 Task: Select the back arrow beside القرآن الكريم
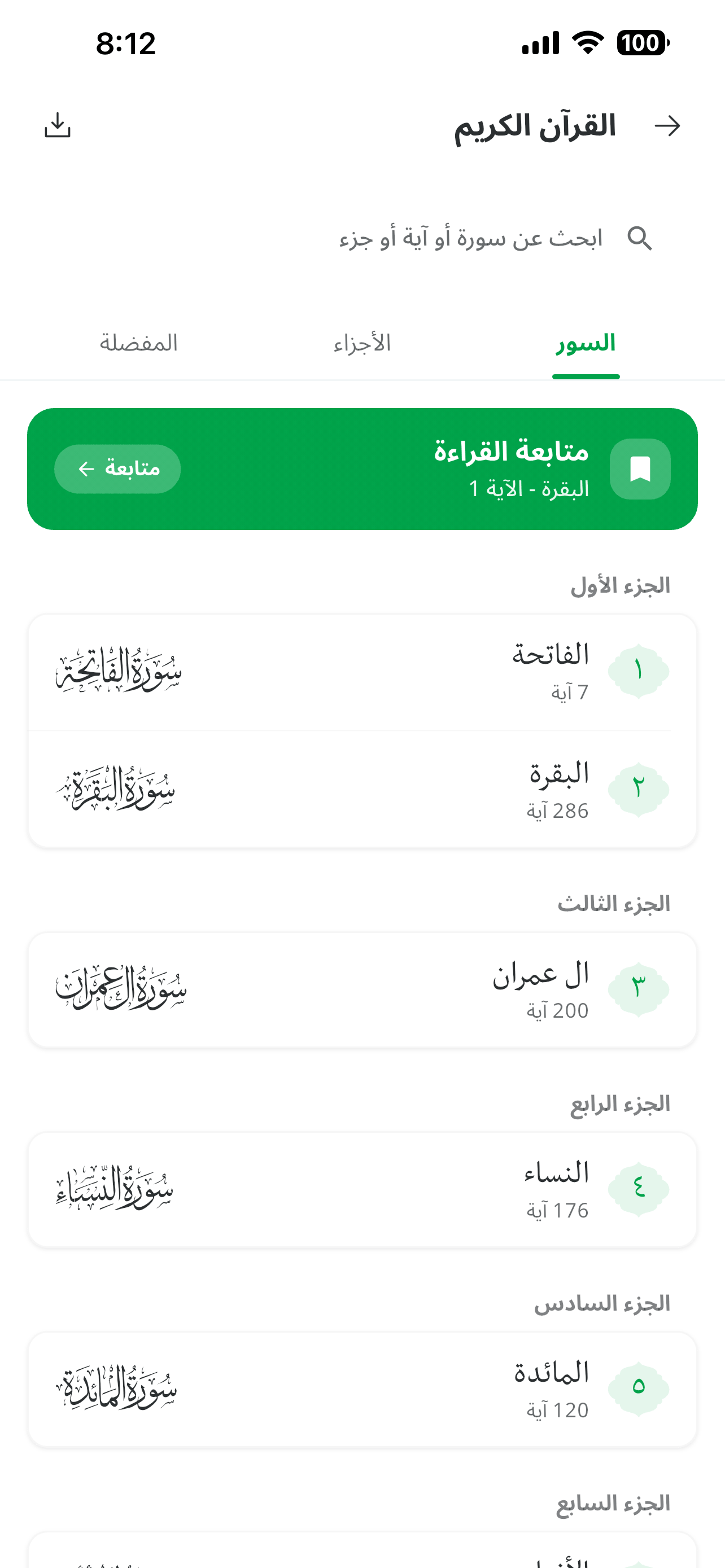pyautogui.click(x=667, y=125)
